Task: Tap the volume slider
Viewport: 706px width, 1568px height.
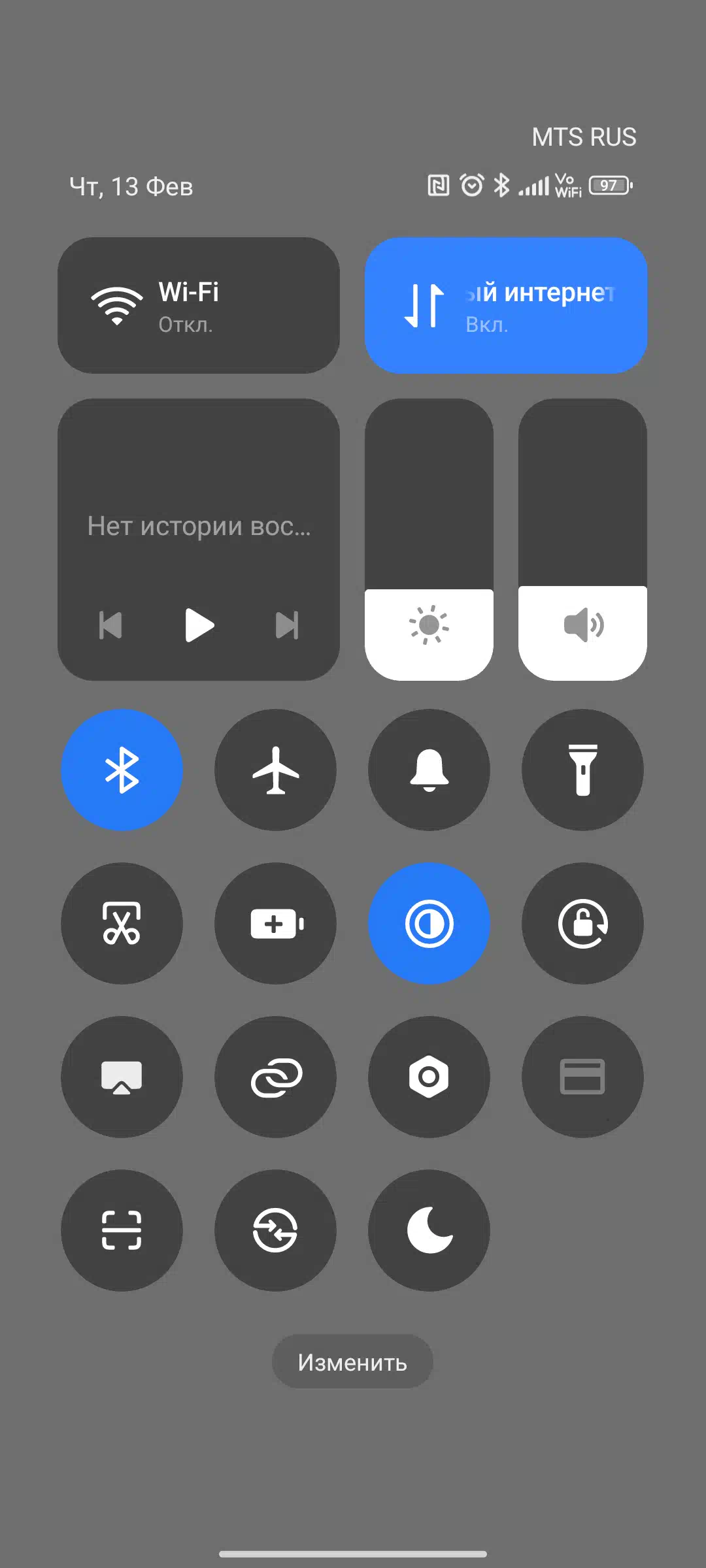Action: (x=582, y=540)
